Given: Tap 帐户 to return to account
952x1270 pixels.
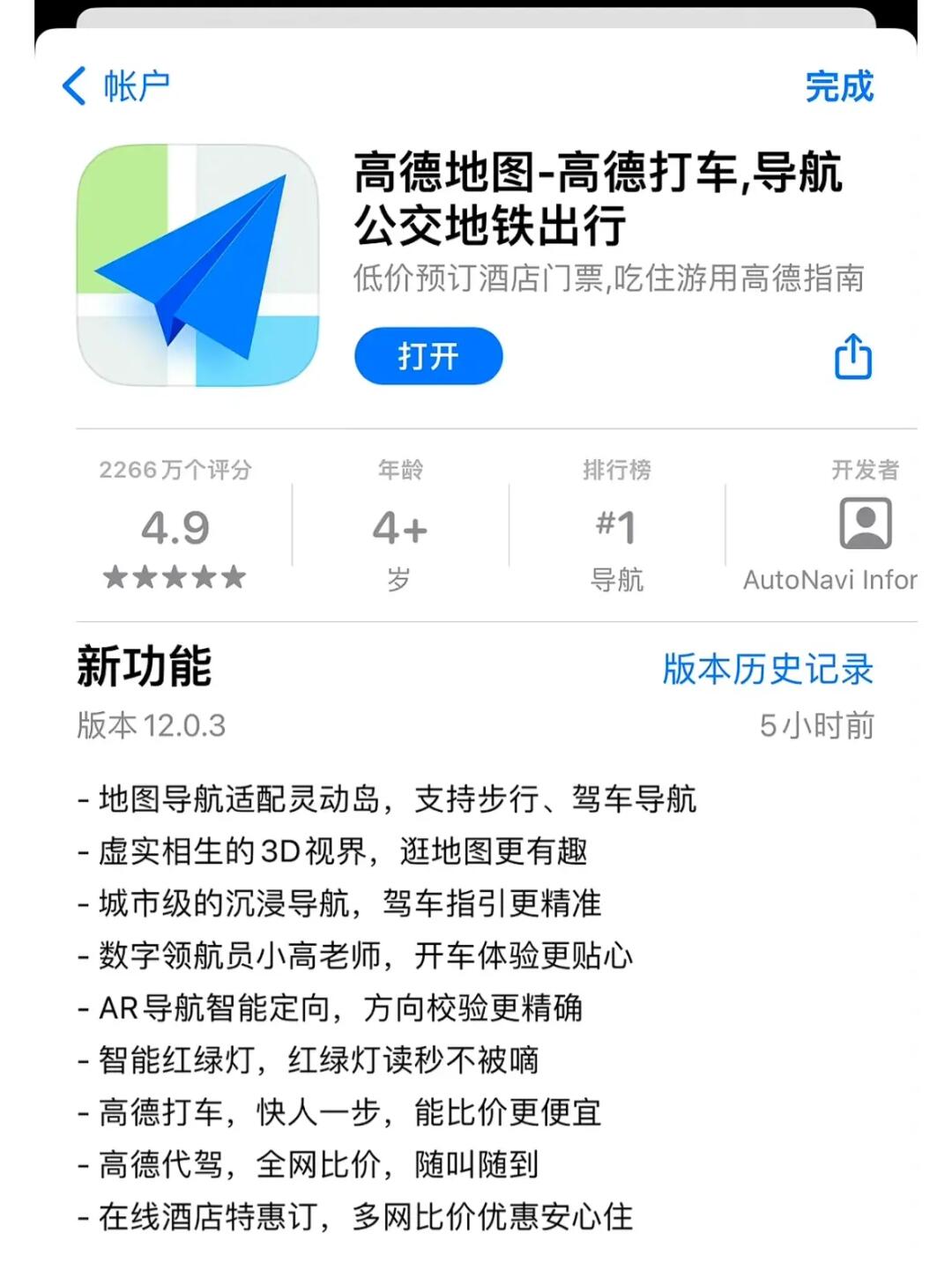Looking at the screenshot, I should point(132,85).
